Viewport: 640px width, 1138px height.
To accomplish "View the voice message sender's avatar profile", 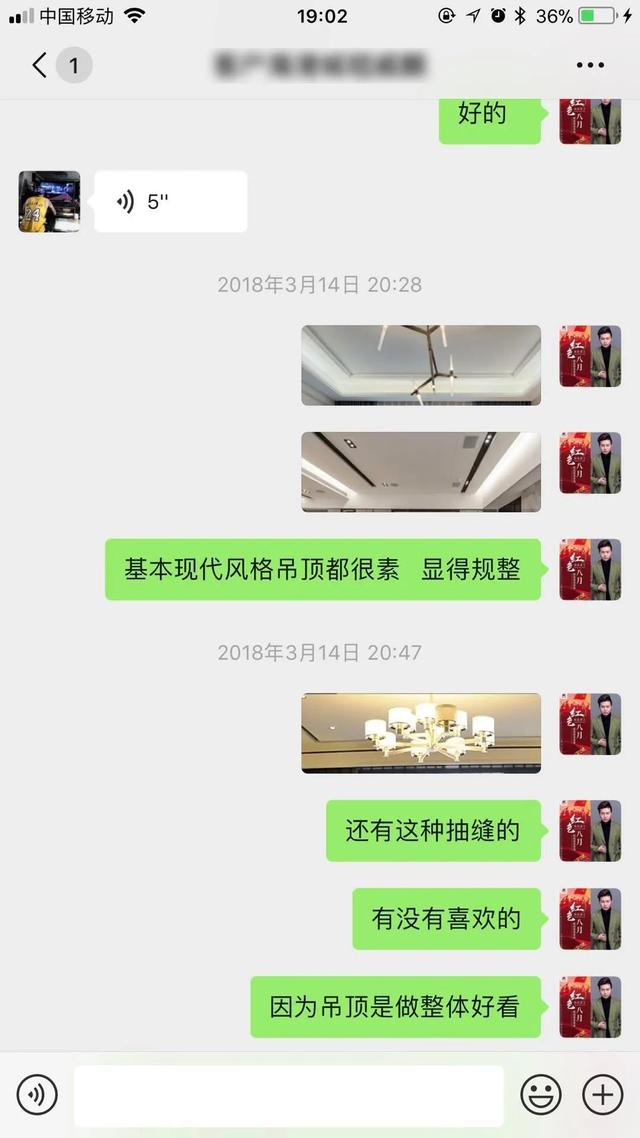I will 49,202.
